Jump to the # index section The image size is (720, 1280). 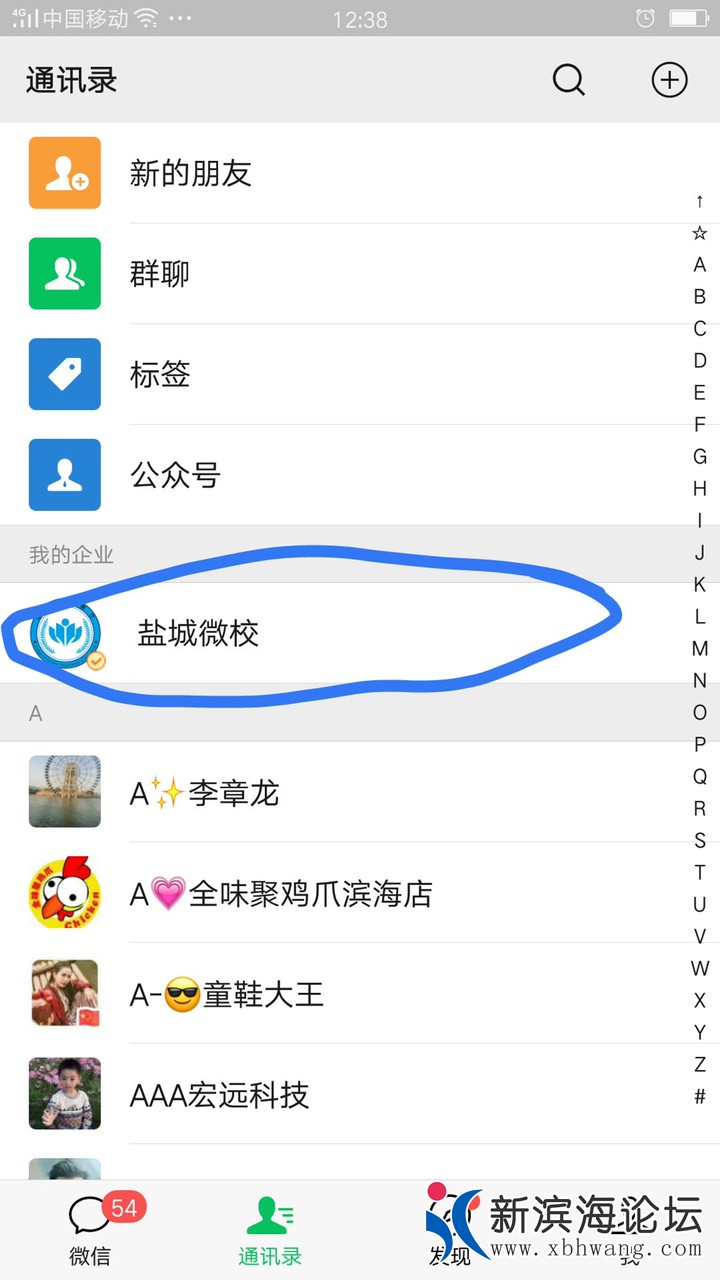[x=700, y=1096]
